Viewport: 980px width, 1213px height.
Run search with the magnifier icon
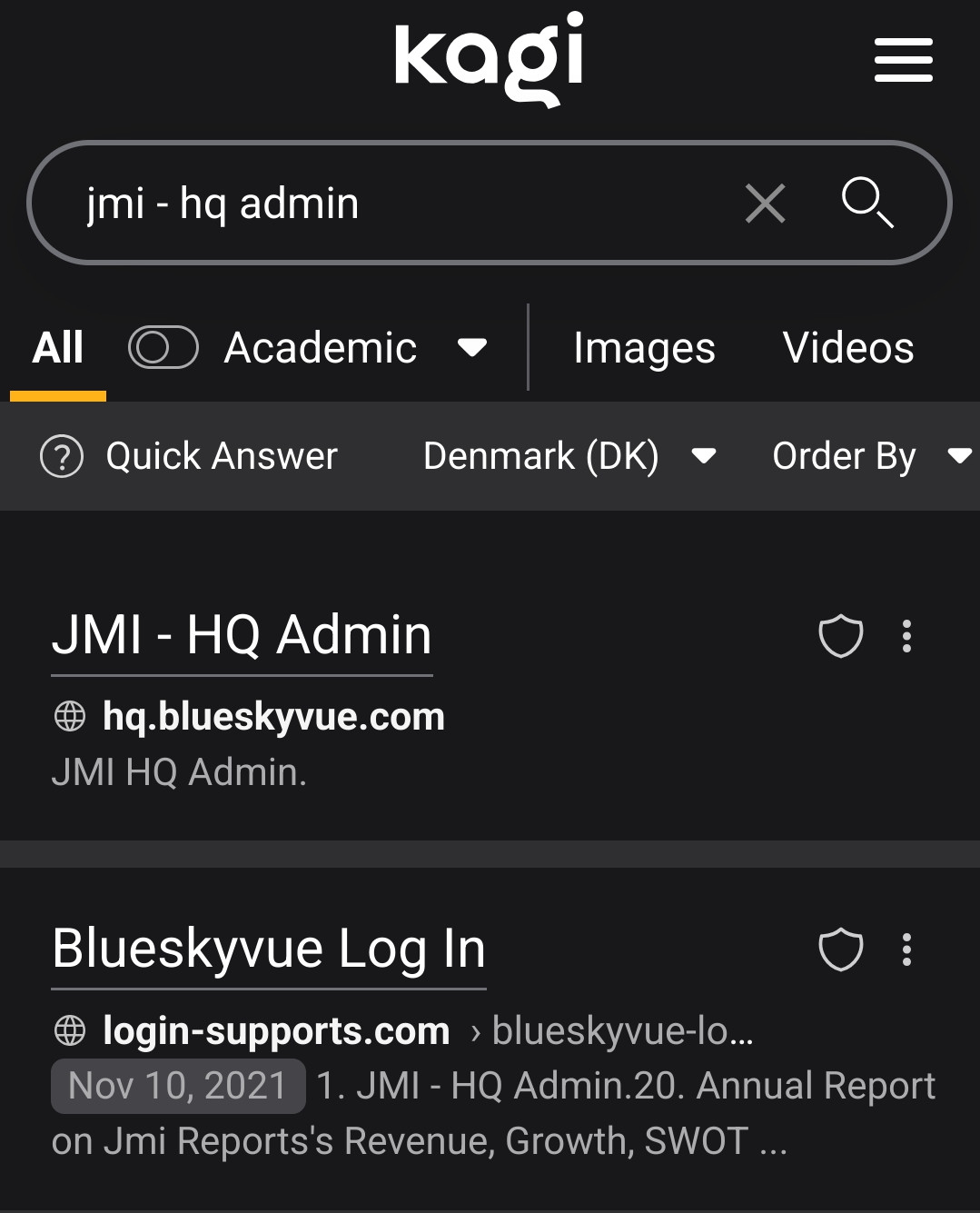point(867,202)
